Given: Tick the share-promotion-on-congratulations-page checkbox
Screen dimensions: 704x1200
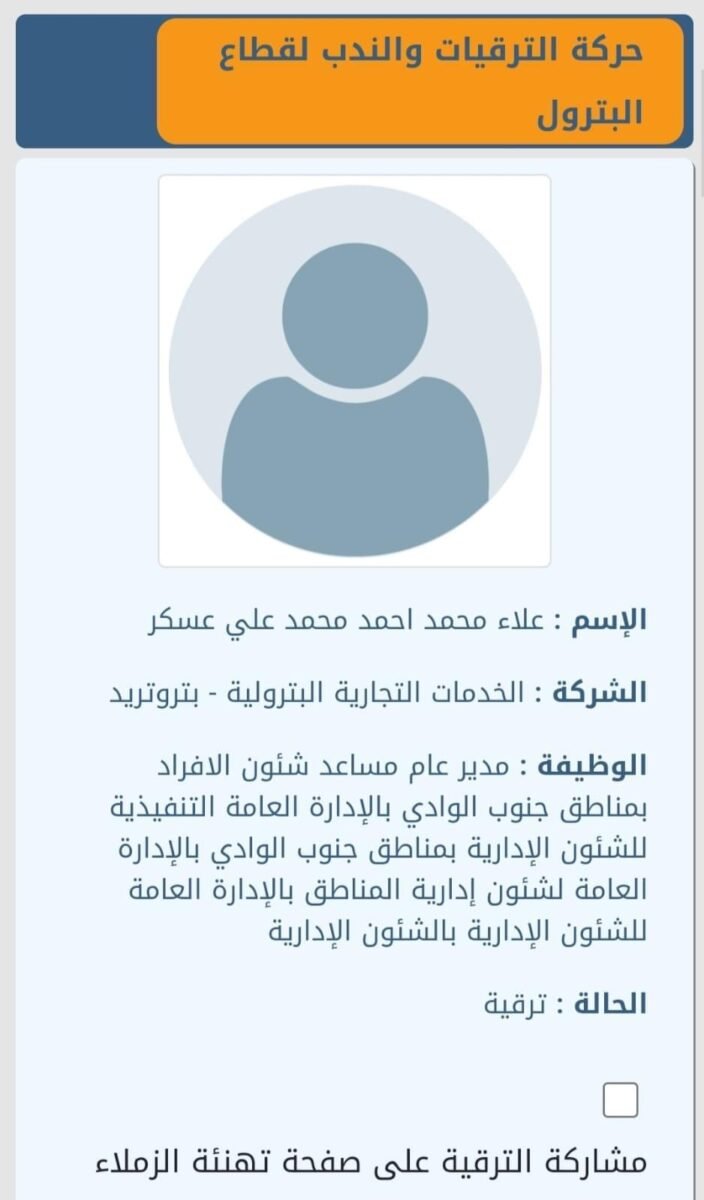Looking at the screenshot, I should (x=621, y=1100).
